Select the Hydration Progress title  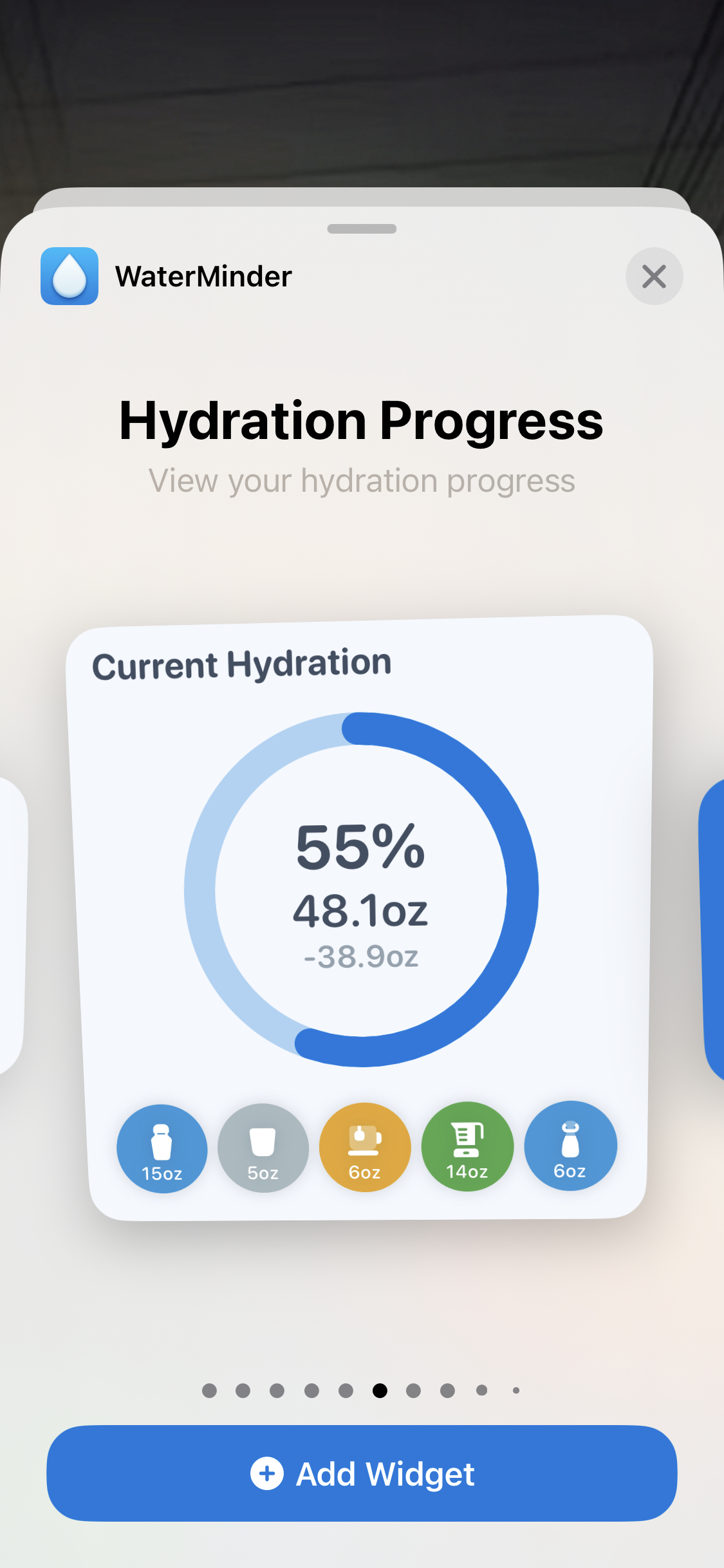point(360,421)
